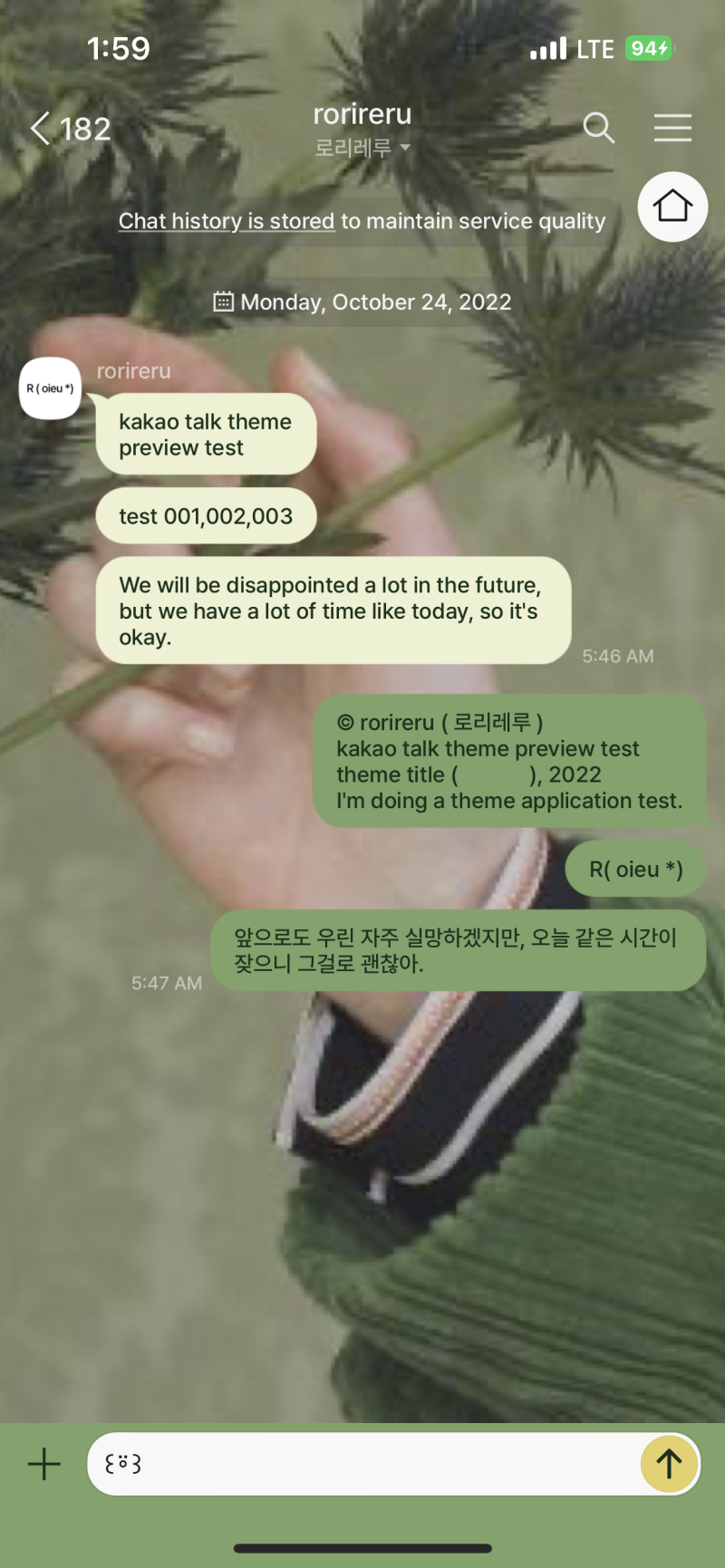Tap the calendar icon on the date banner
Image resolution: width=725 pixels, height=1568 pixels.
coord(224,302)
